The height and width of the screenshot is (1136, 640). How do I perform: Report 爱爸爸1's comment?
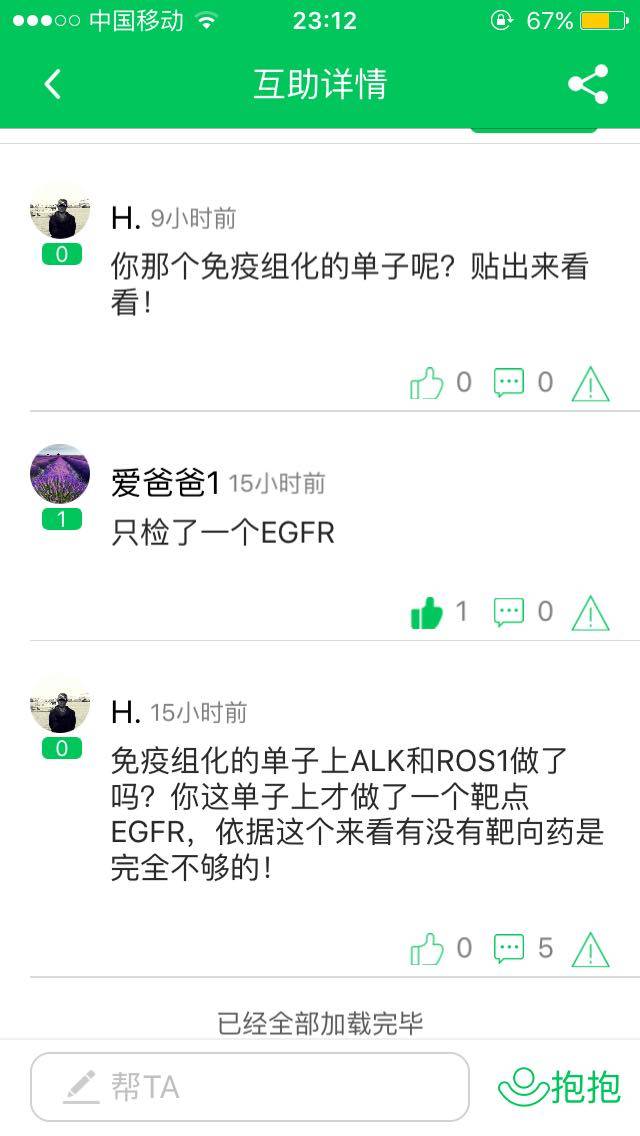pos(590,613)
